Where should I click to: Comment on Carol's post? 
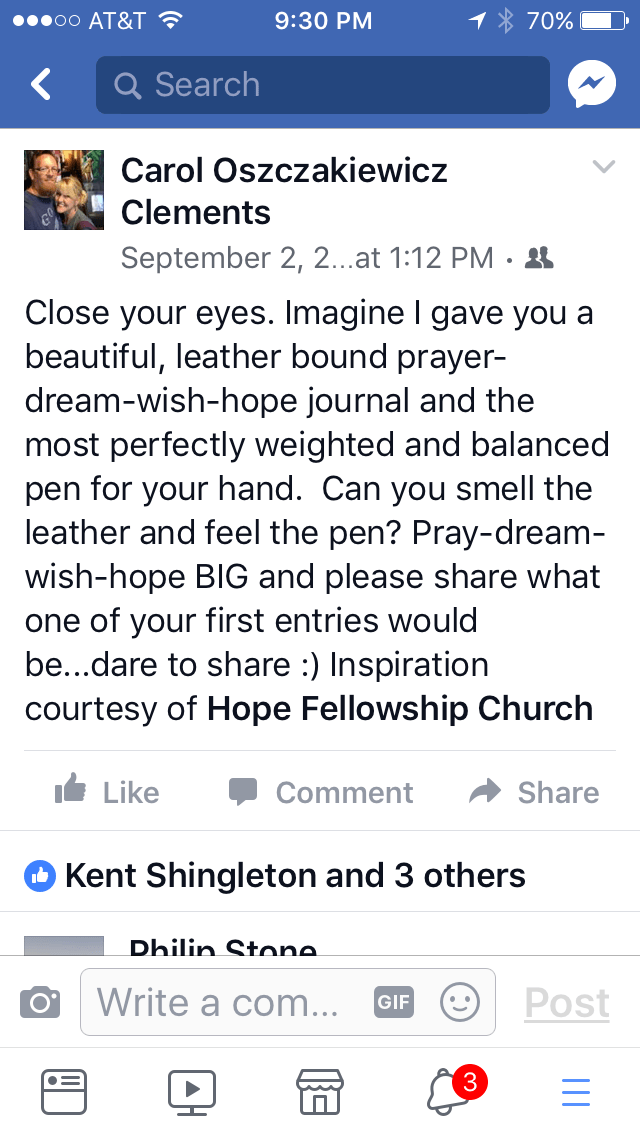tap(321, 792)
